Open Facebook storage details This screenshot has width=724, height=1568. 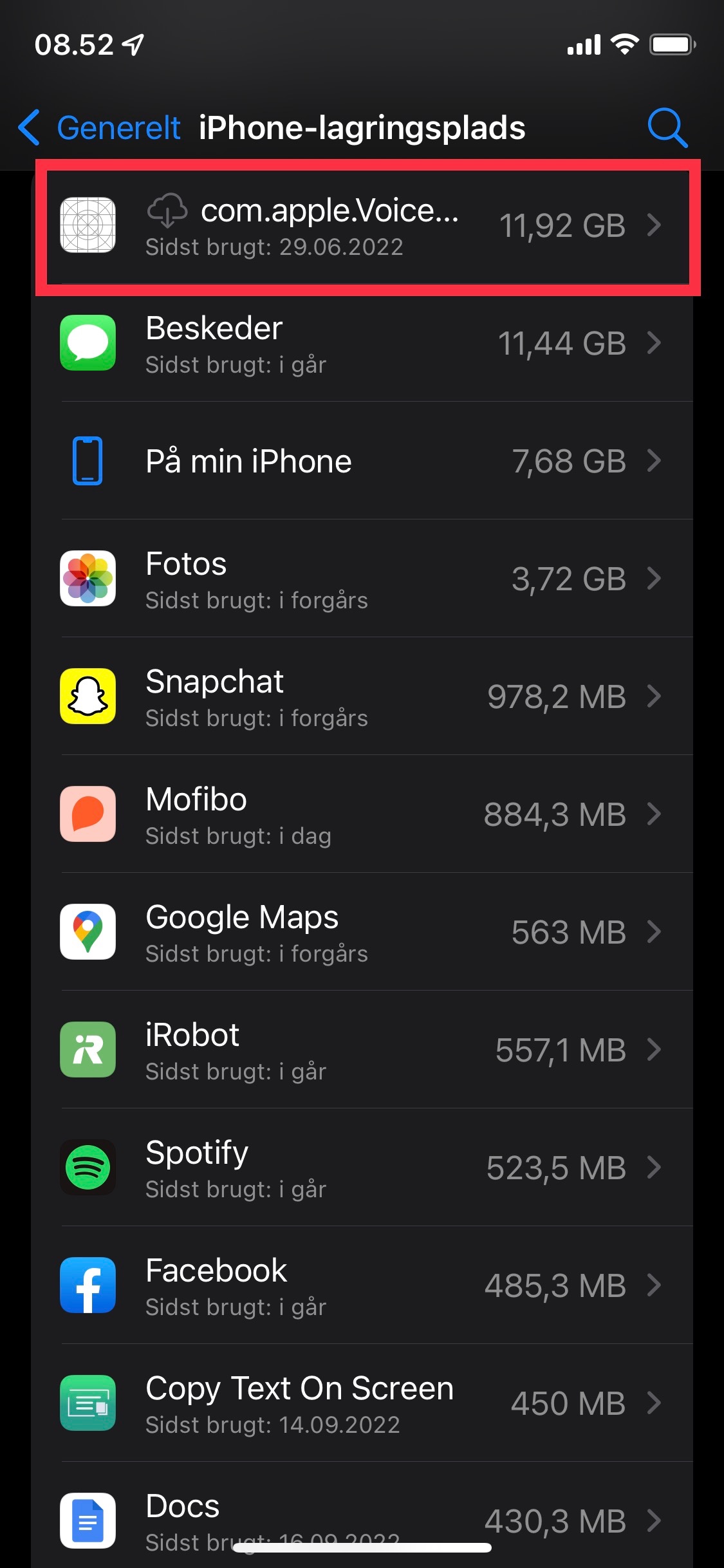tap(360, 1285)
